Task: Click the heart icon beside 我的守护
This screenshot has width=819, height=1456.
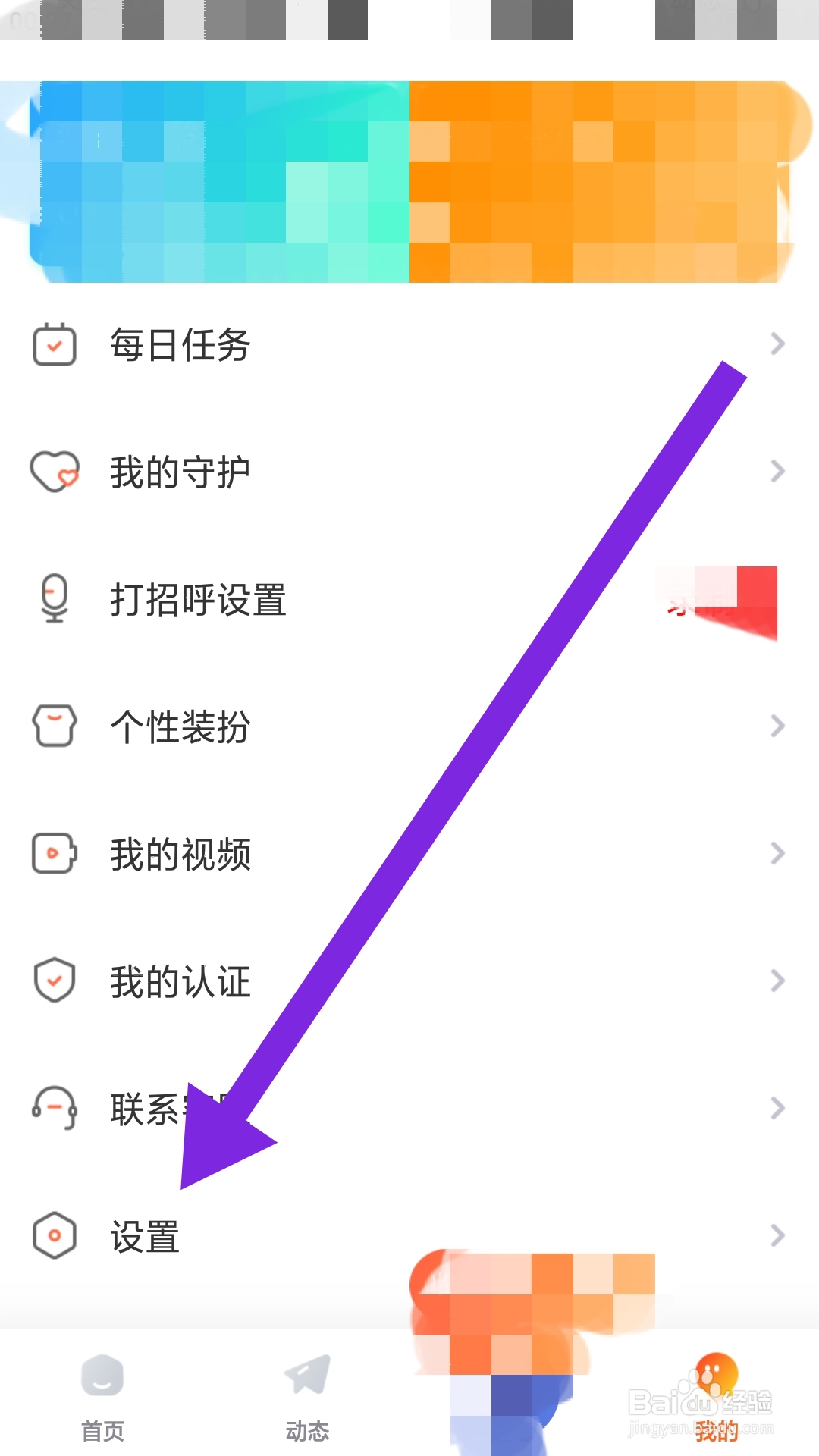Action: [53, 472]
